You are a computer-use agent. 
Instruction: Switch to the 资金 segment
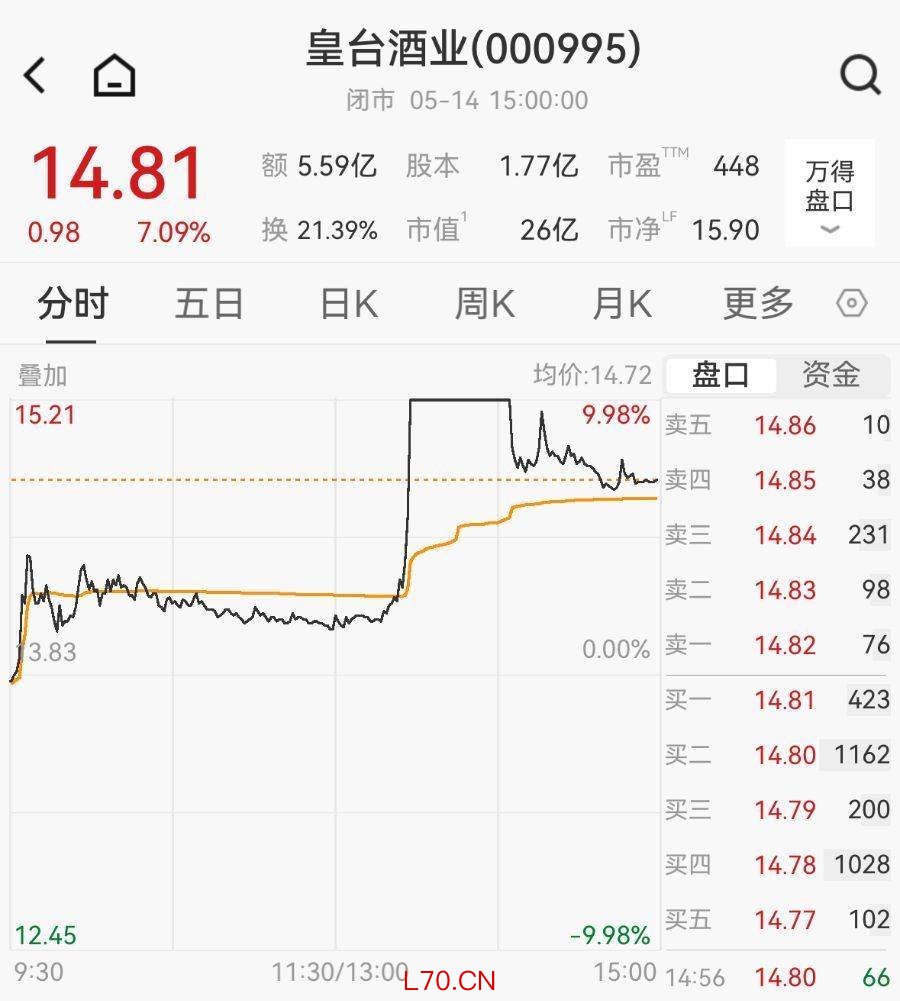point(831,375)
